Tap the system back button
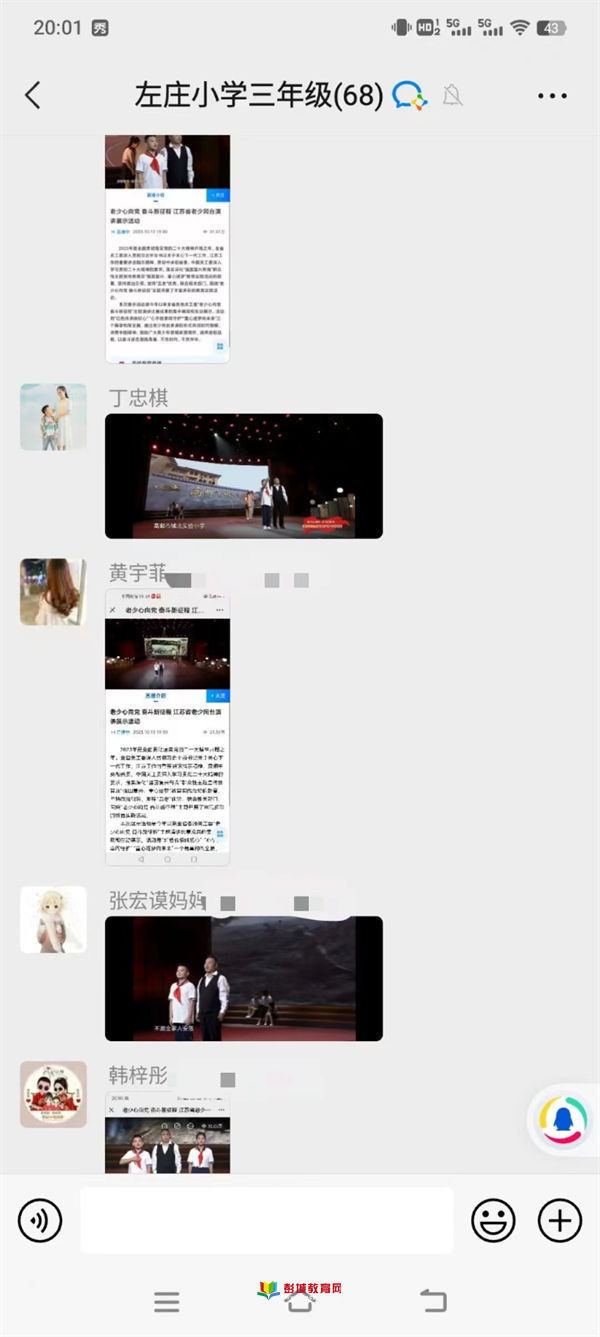Screen dimensions: 600x1337 433,1301
